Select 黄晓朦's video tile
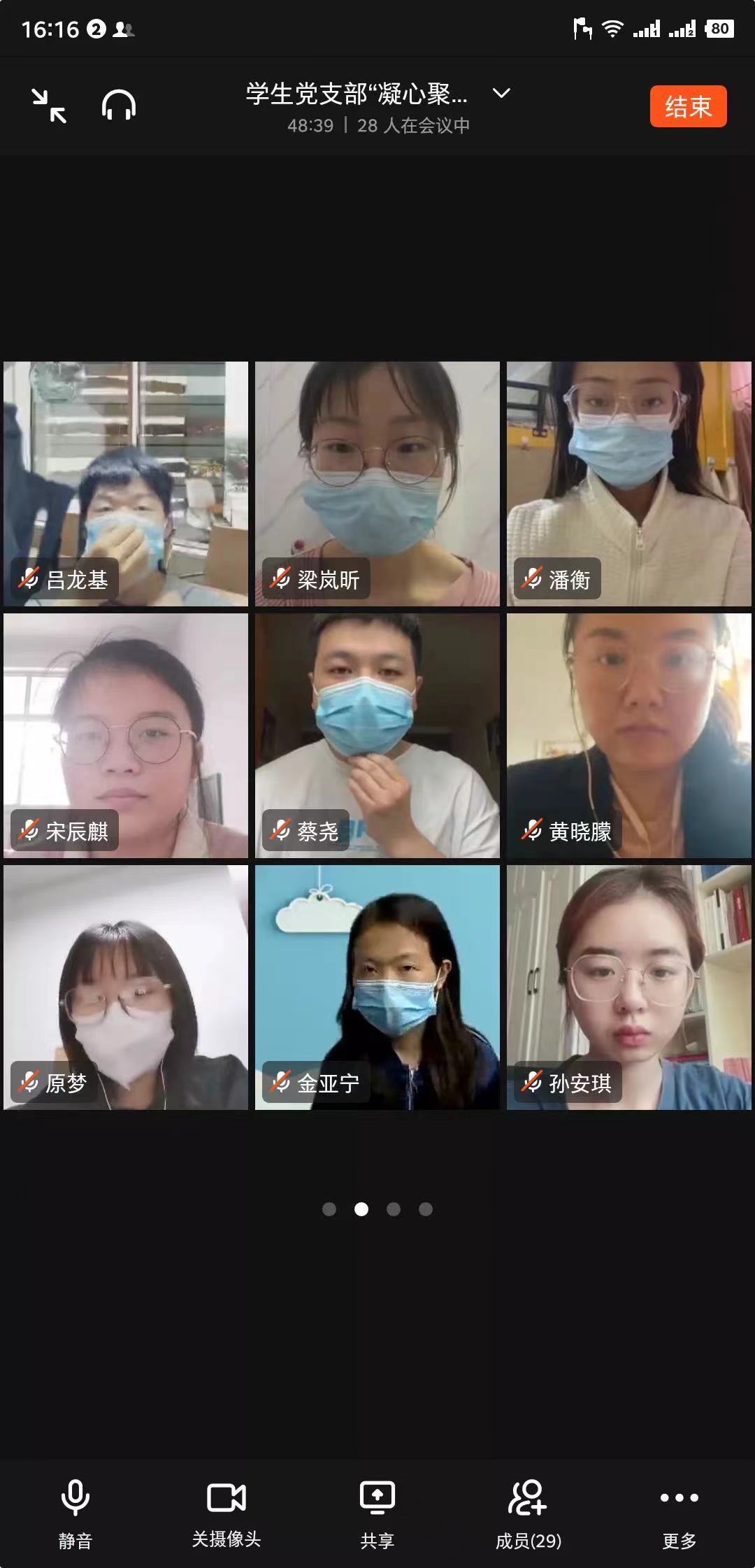This screenshot has width=755, height=1568. pyautogui.click(x=629, y=735)
